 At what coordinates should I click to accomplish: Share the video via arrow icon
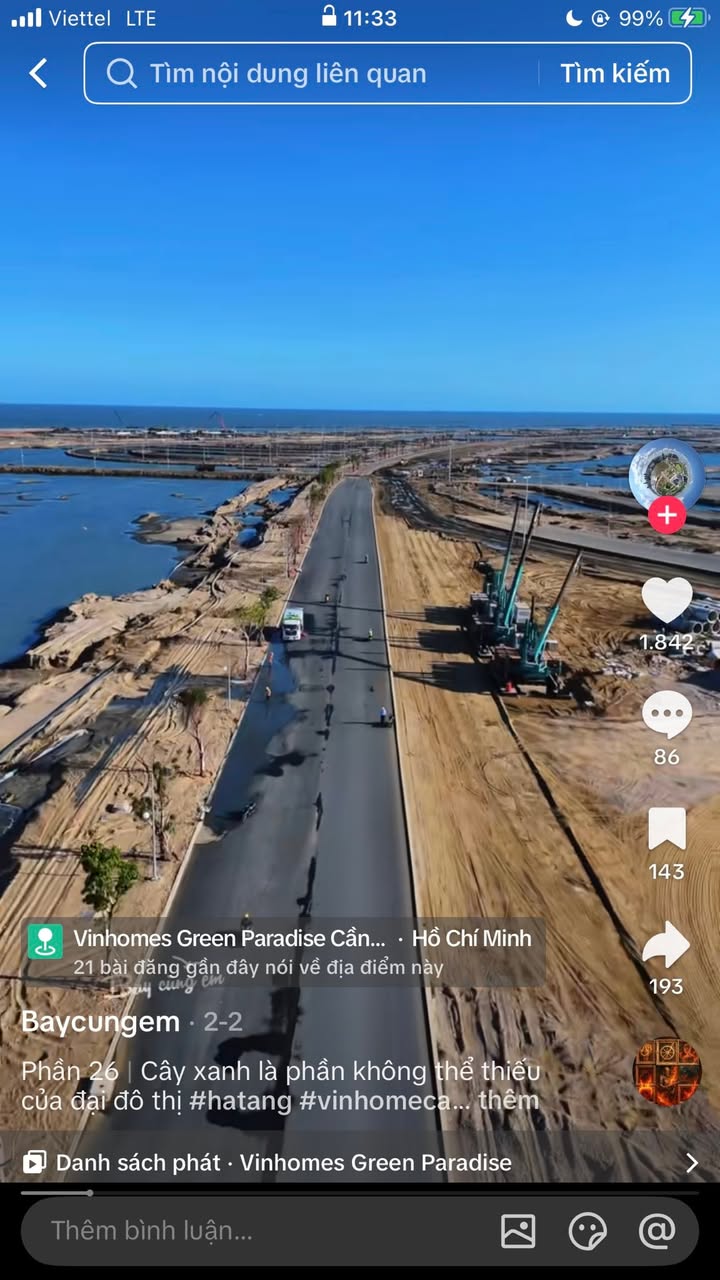click(x=666, y=945)
